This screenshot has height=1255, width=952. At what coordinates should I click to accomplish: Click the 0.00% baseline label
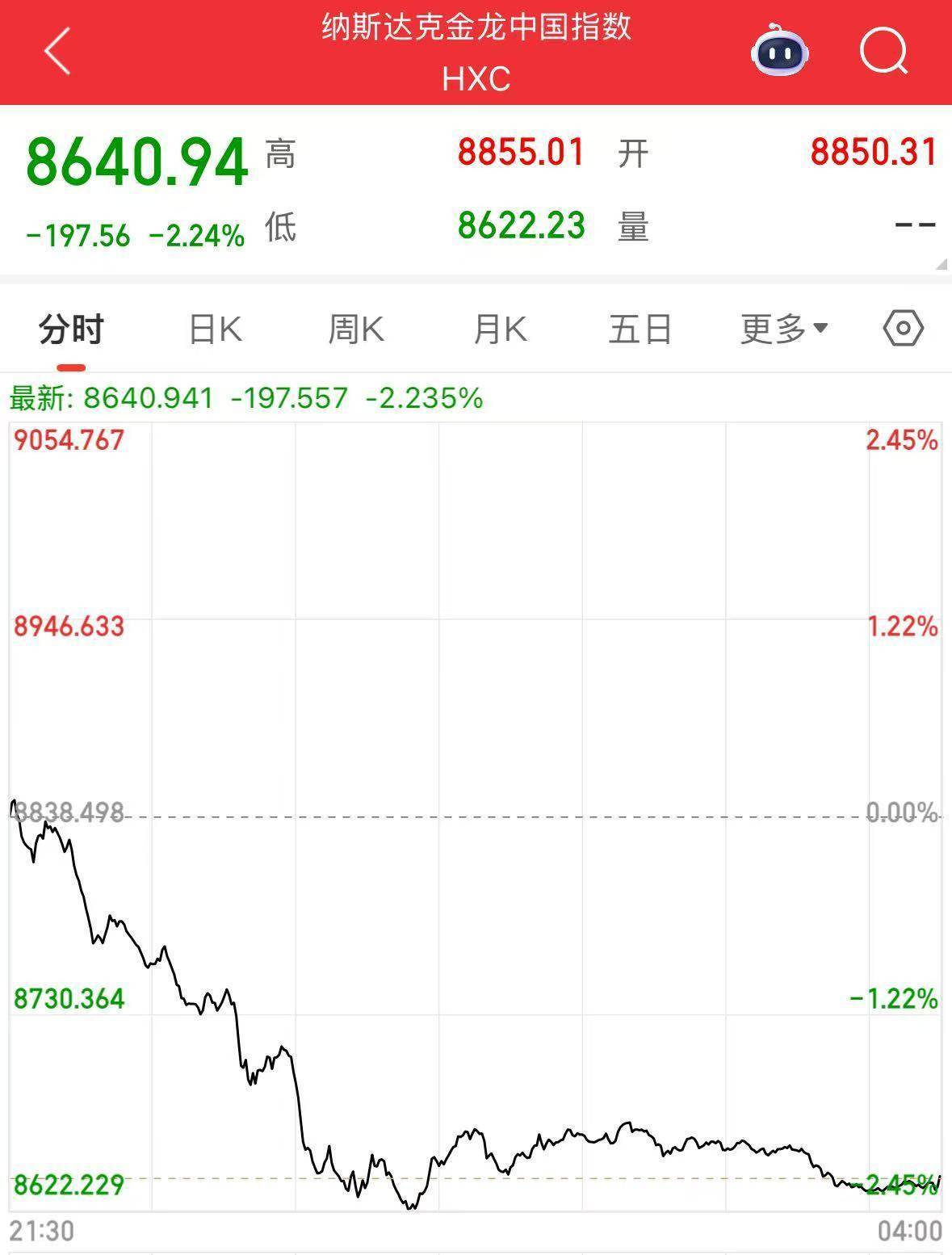click(x=900, y=812)
